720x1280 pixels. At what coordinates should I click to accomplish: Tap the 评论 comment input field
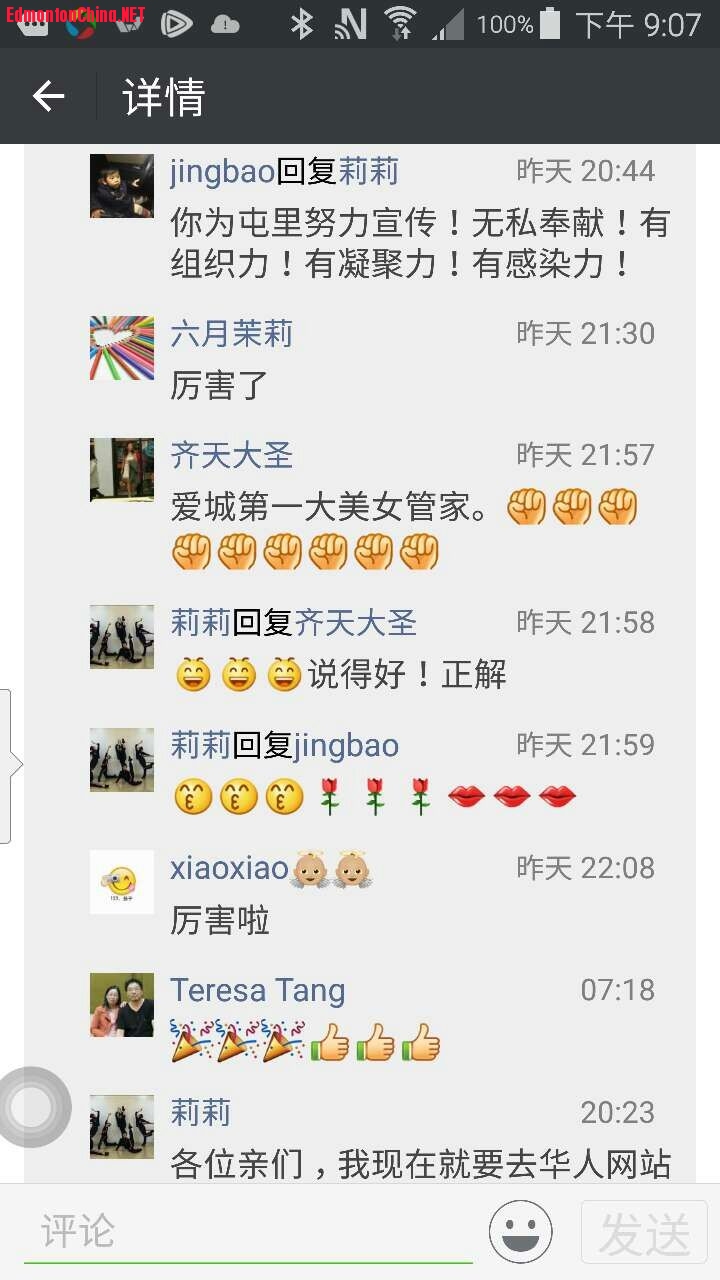250,1232
